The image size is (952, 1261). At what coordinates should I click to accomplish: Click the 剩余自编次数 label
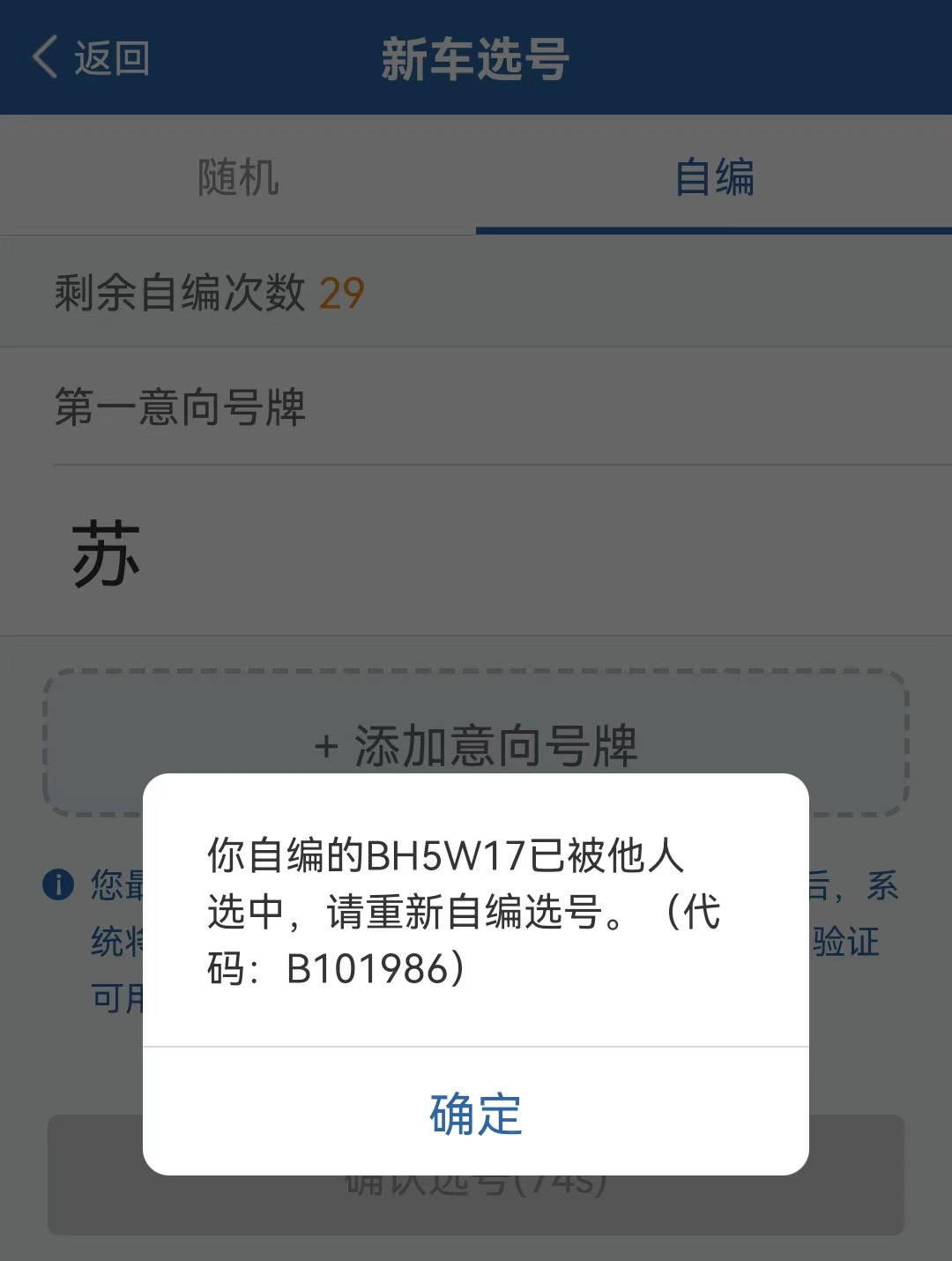point(180,292)
